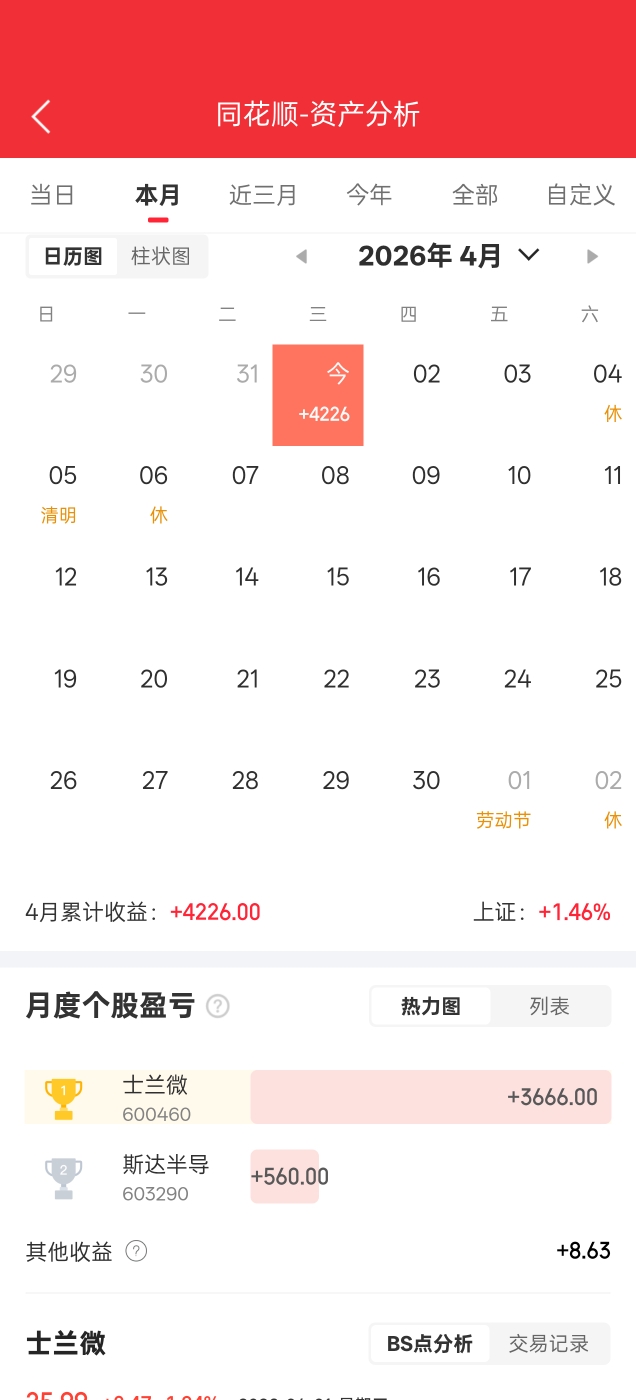Tap today's date cell showing +4226
636x1400 pixels.
coord(318,395)
